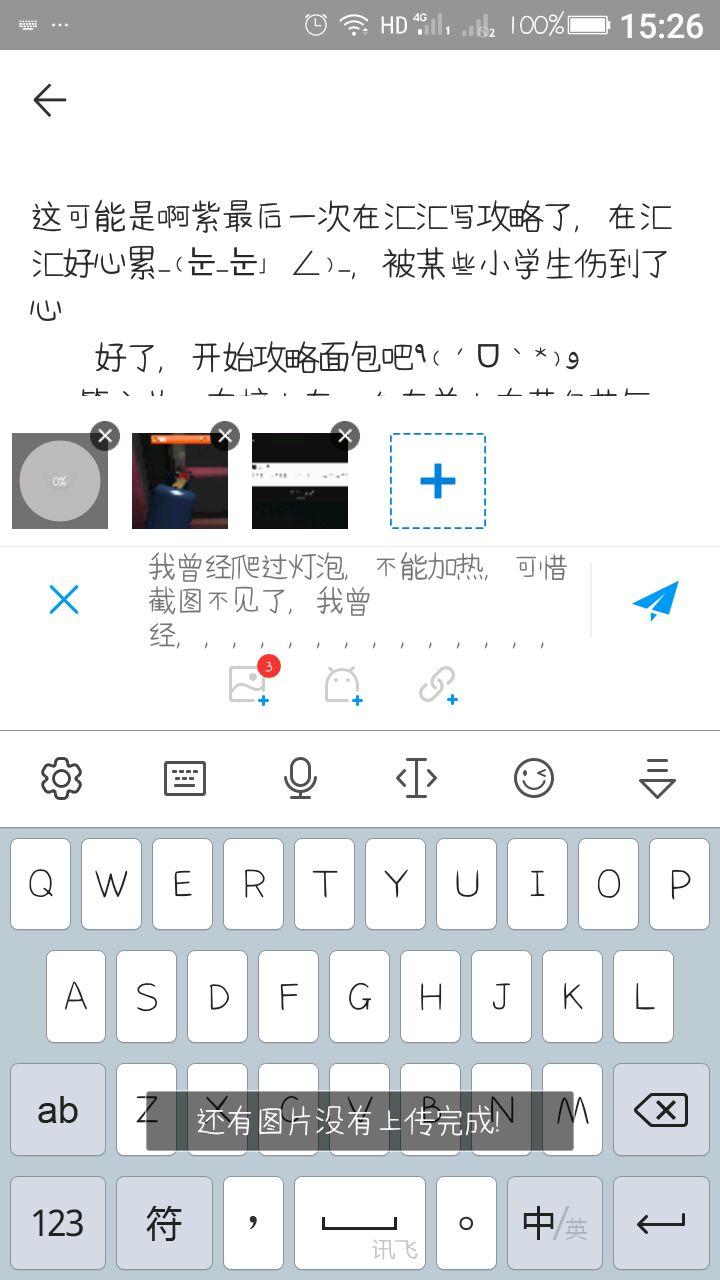
Task: Cancel the reply with the blue X
Action: [x=64, y=600]
